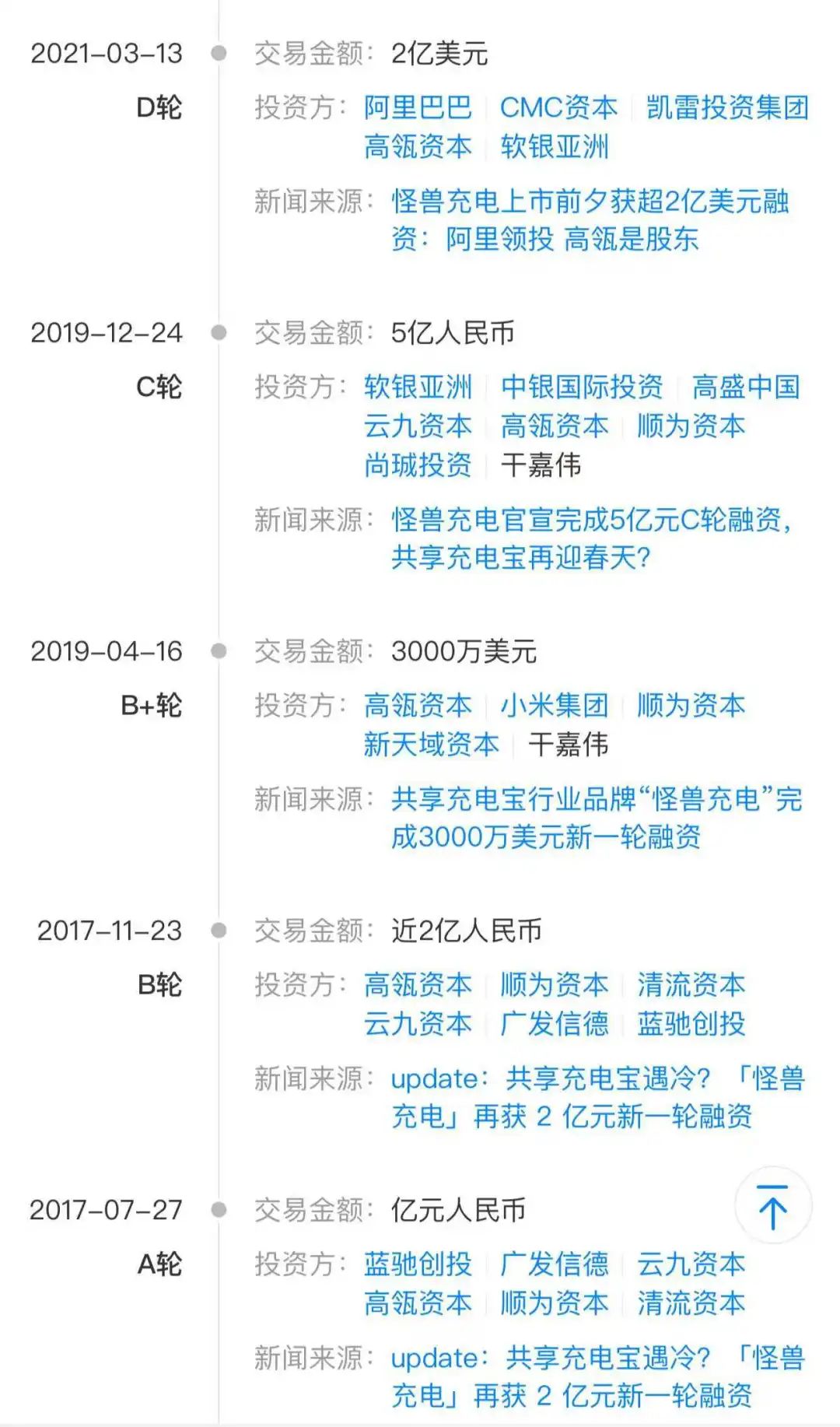This screenshot has height=1427, width=840.
Task: Open 尚珹投资 investor link
Action: pyautogui.click(x=418, y=465)
